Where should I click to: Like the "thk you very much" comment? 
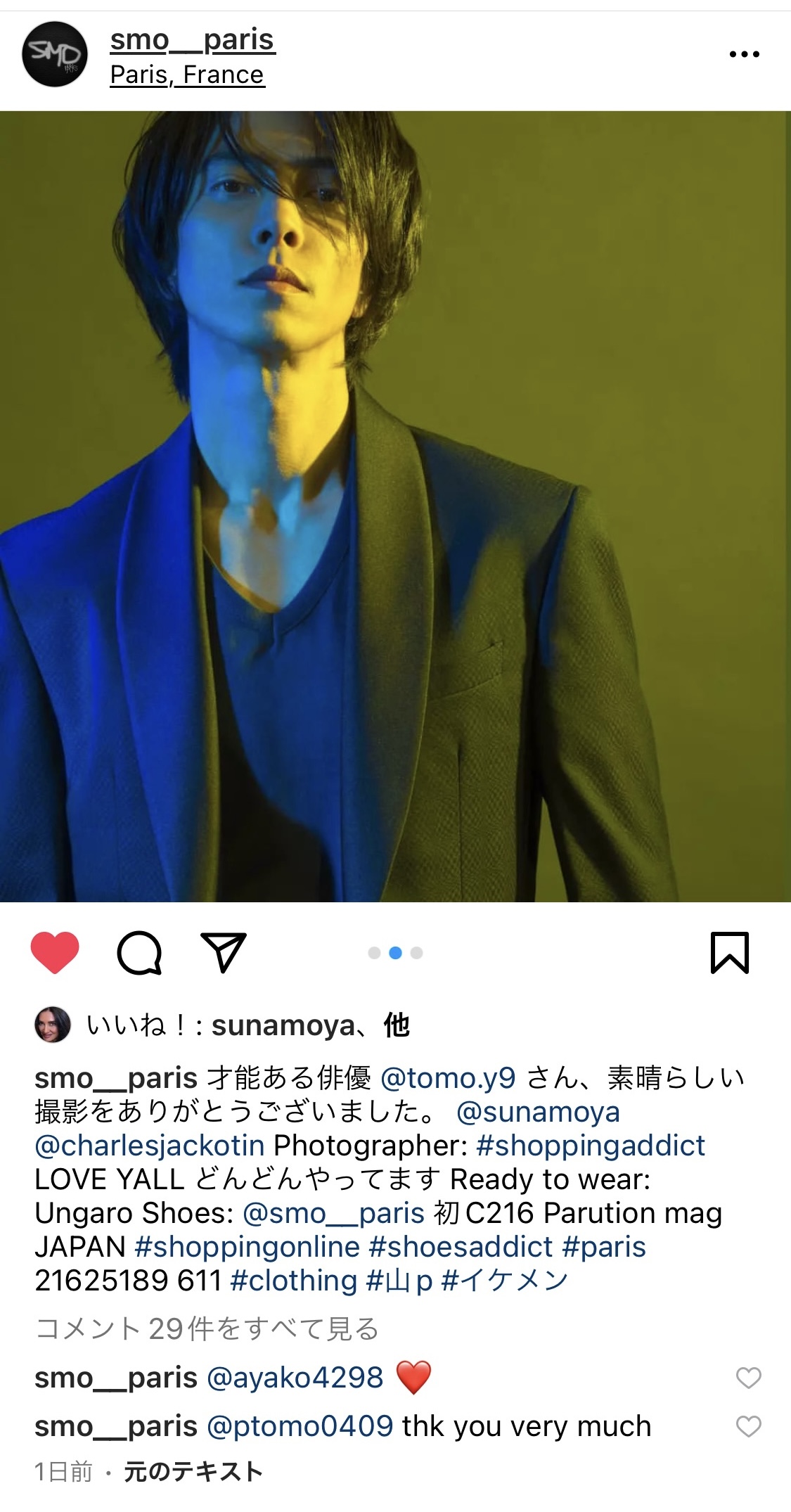[x=749, y=1427]
